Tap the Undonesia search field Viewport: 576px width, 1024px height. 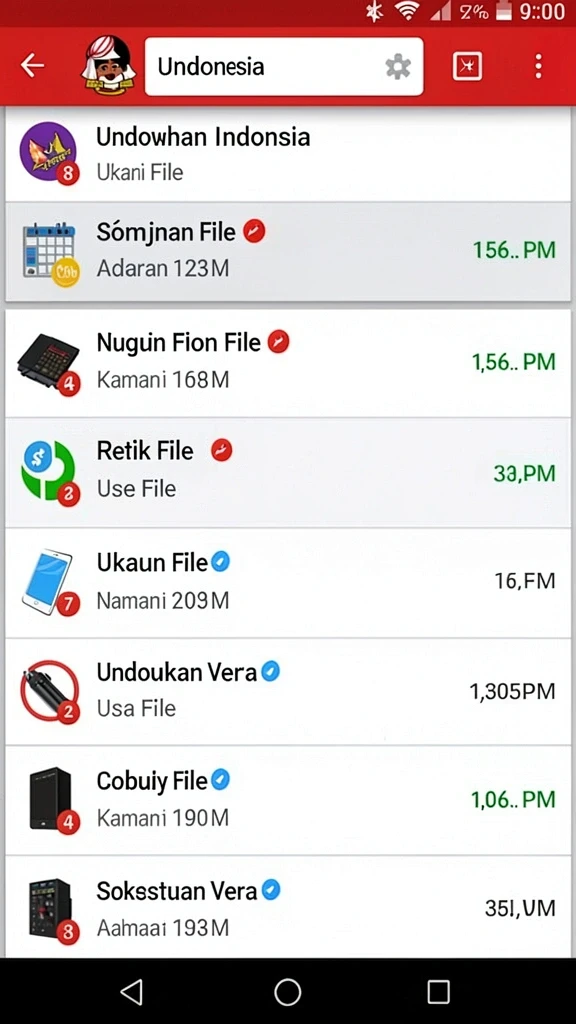coord(283,66)
